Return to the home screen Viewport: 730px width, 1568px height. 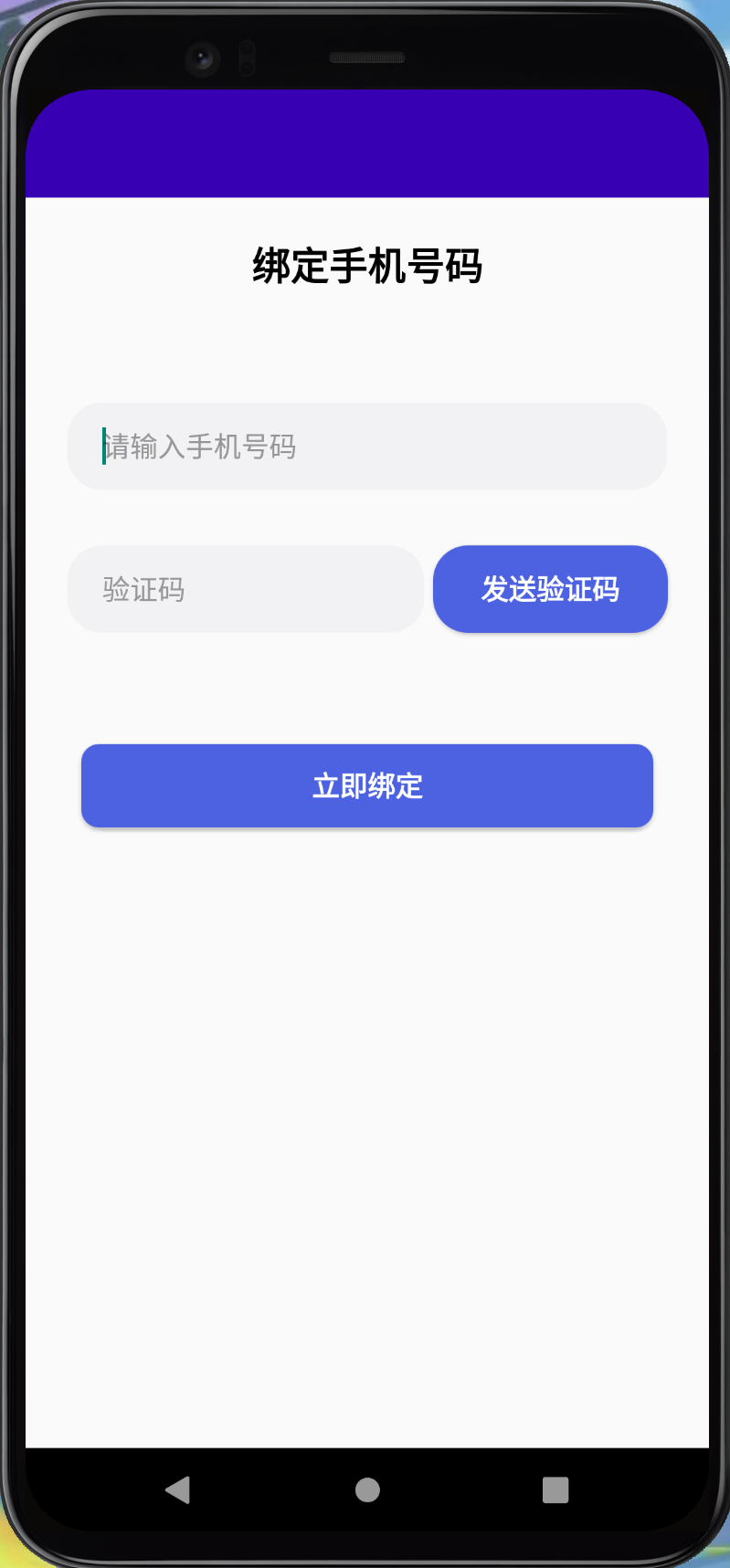coord(367,1490)
